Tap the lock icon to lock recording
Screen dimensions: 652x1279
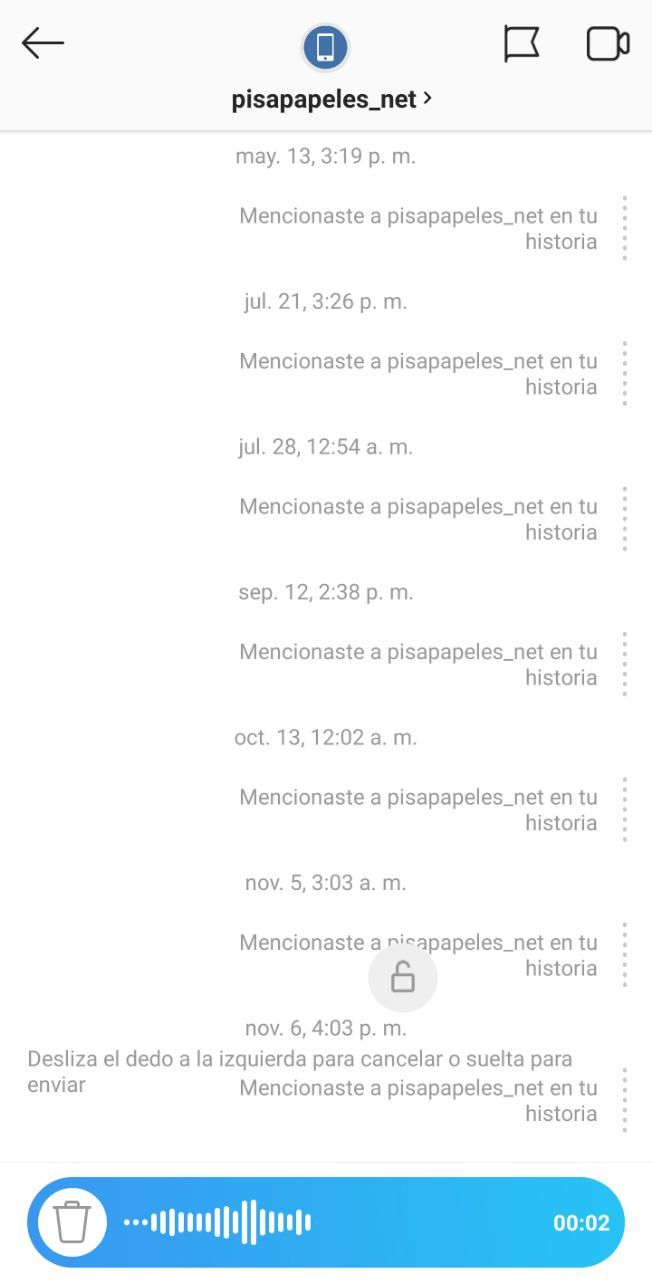(x=403, y=977)
